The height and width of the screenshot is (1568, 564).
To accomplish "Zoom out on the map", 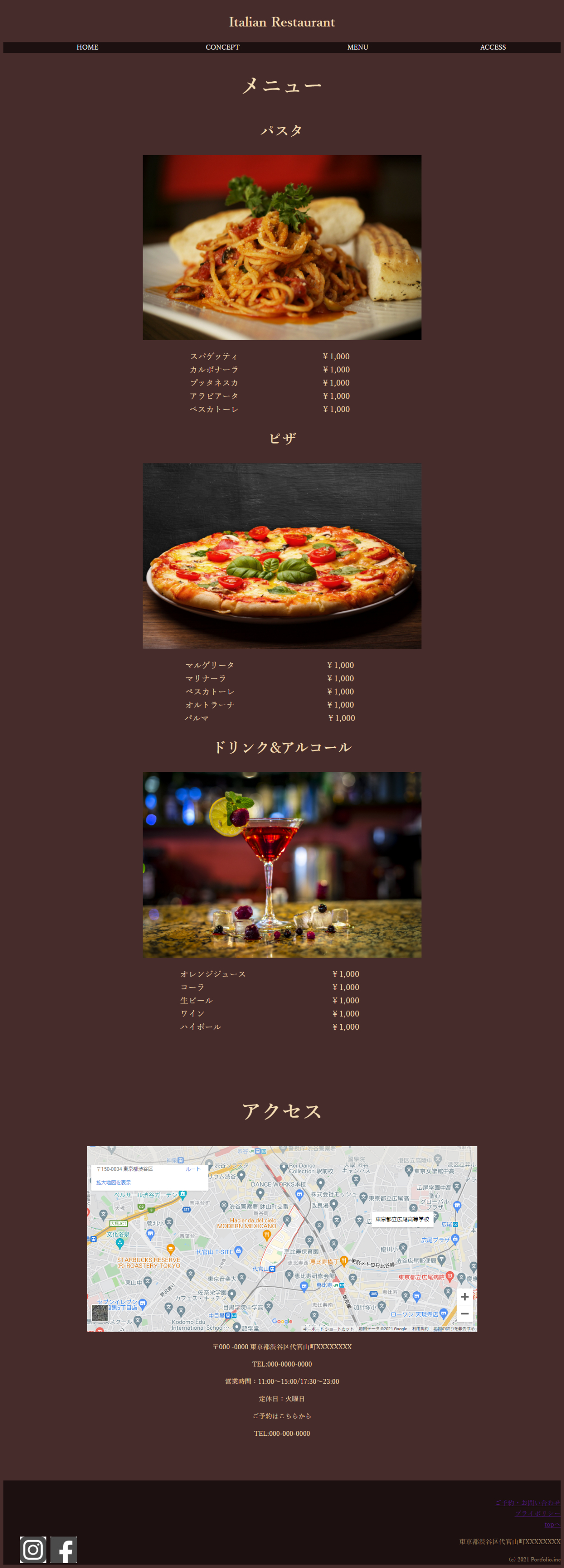I will coord(464,1314).
